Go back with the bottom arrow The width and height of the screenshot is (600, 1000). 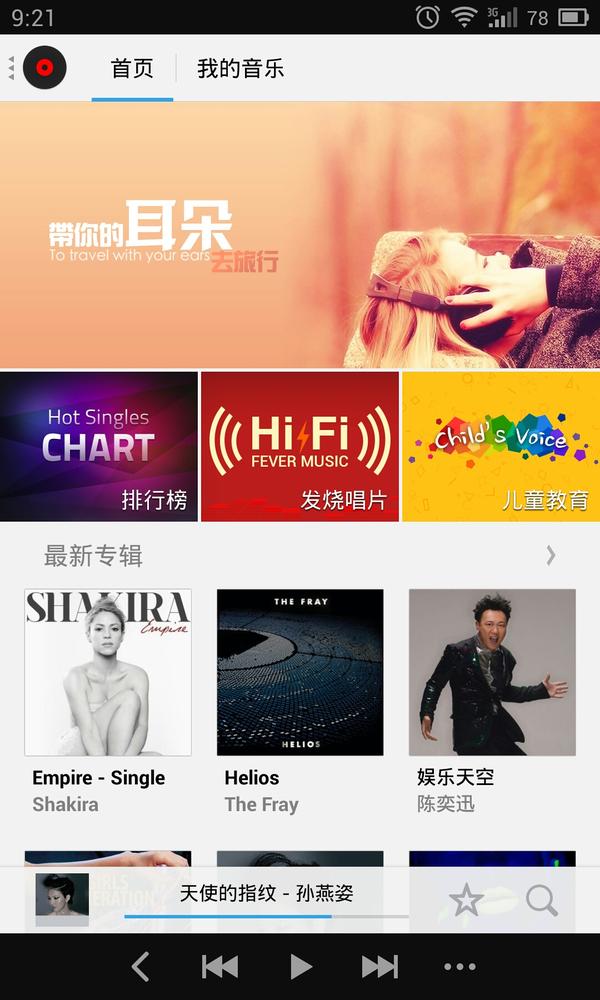click(140, 966)
